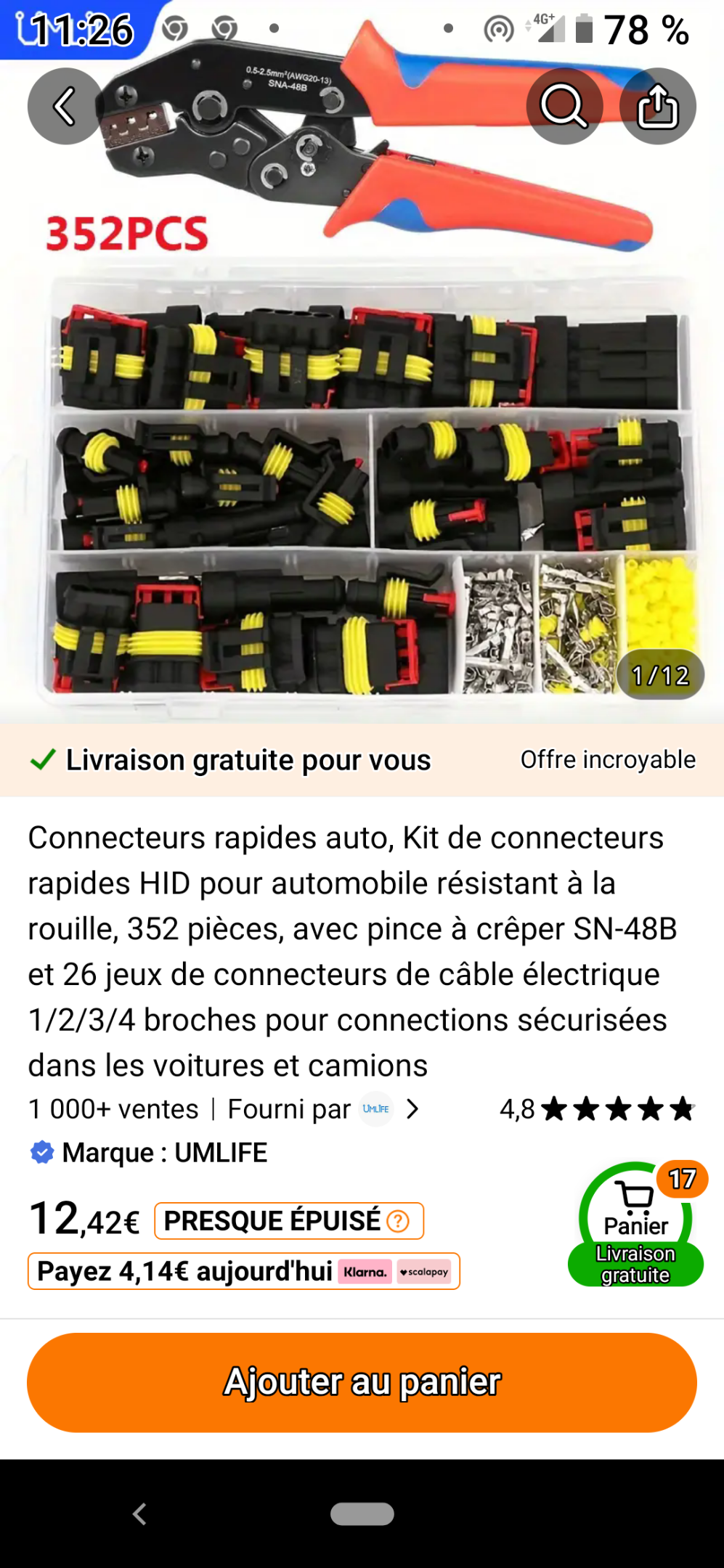
Task: Go back using the top-left arrow
Action: pos(65,107)
